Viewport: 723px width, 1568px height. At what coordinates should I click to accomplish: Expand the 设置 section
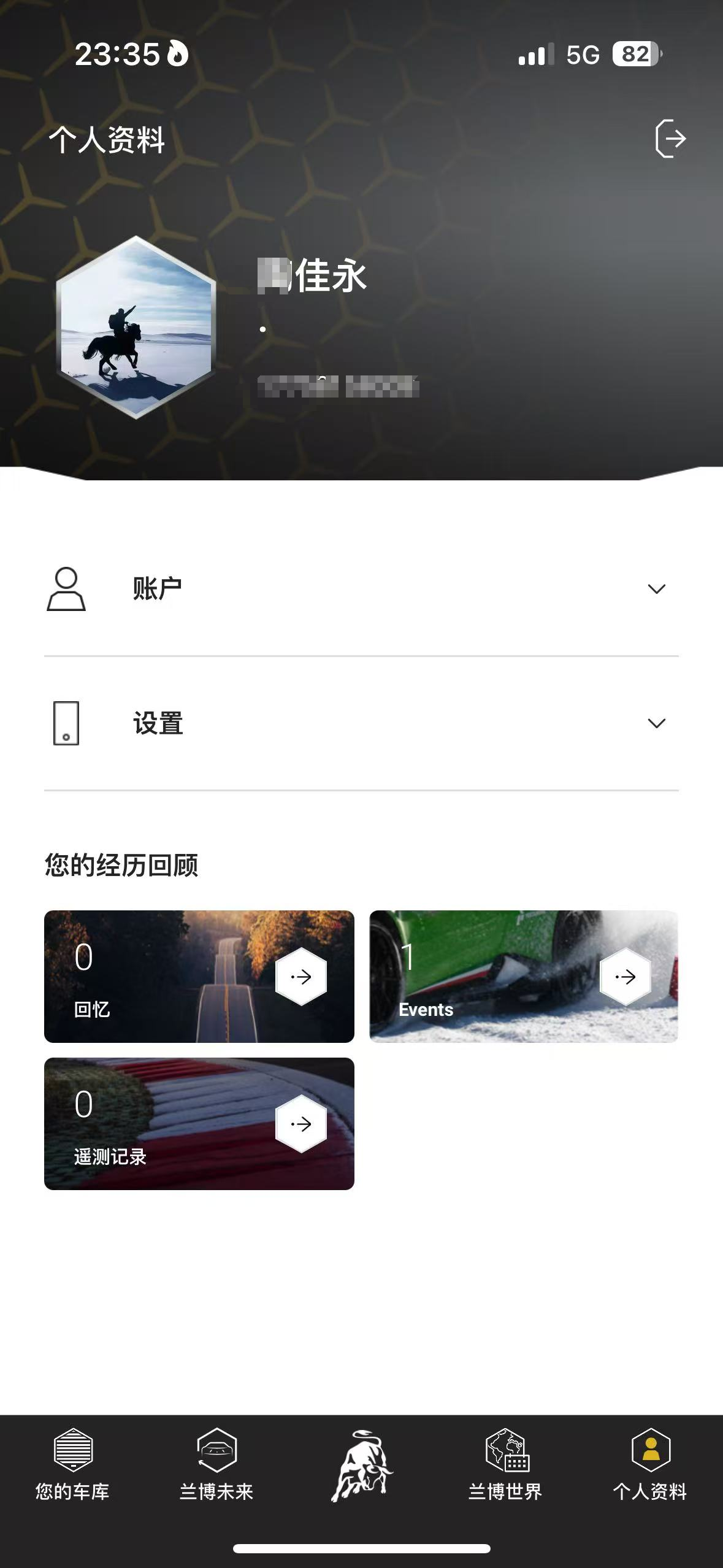(361, 723)
